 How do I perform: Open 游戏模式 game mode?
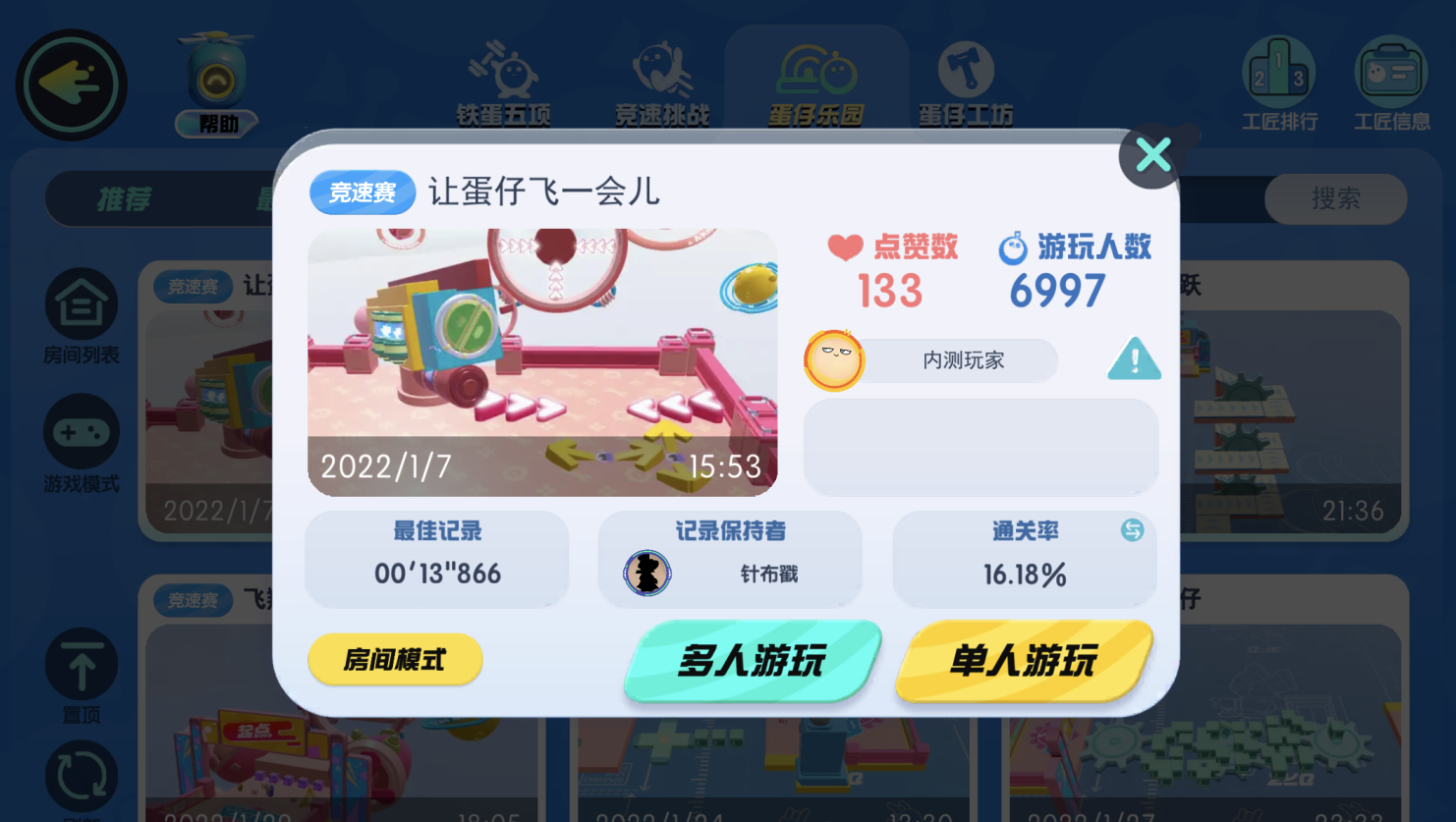pos(81,444)
